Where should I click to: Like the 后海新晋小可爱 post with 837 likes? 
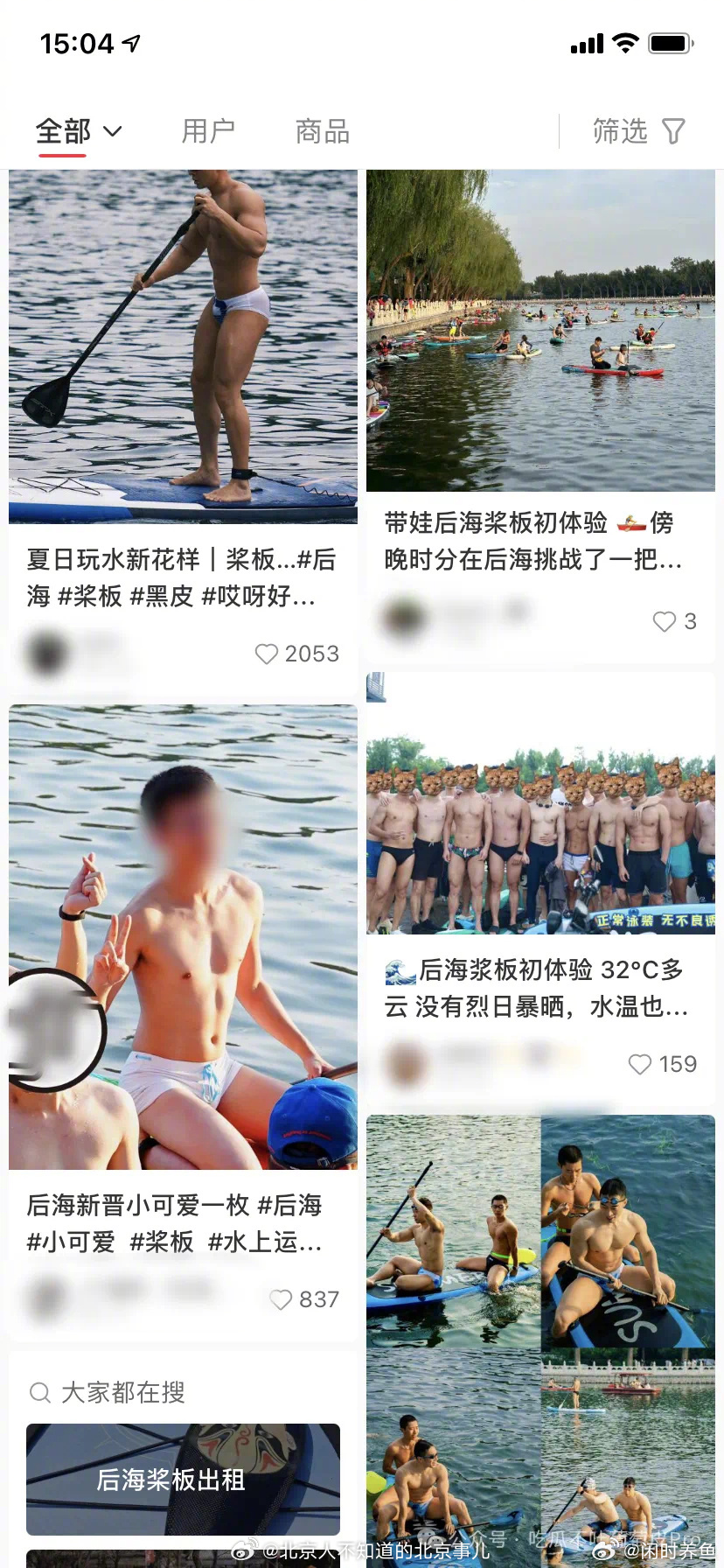281,1299
